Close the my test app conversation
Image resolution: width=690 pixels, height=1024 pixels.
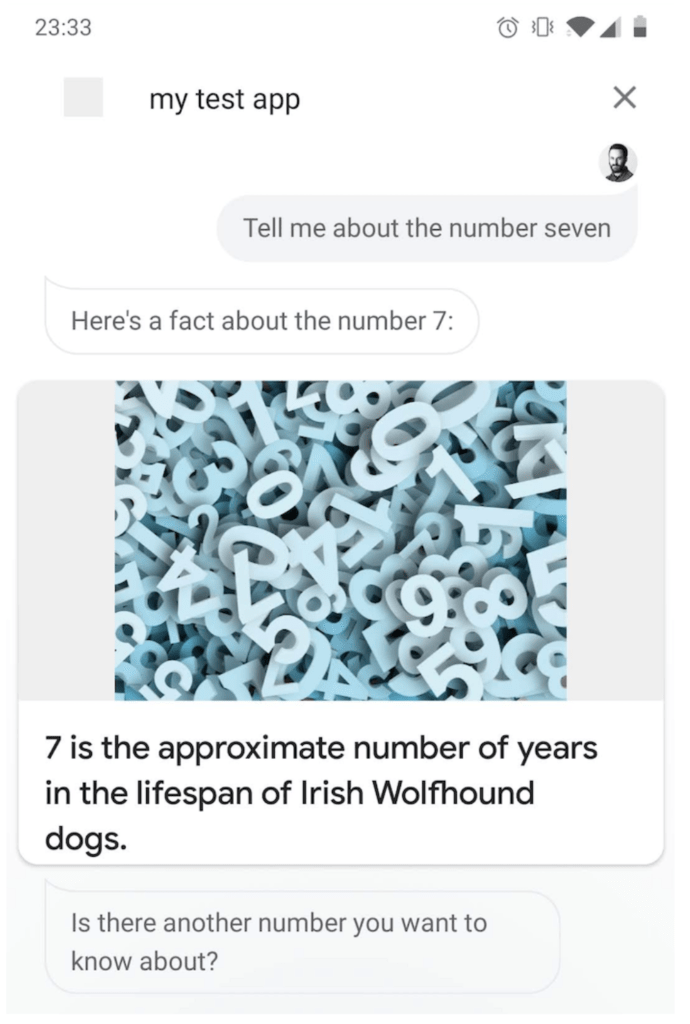pos(624,98)
